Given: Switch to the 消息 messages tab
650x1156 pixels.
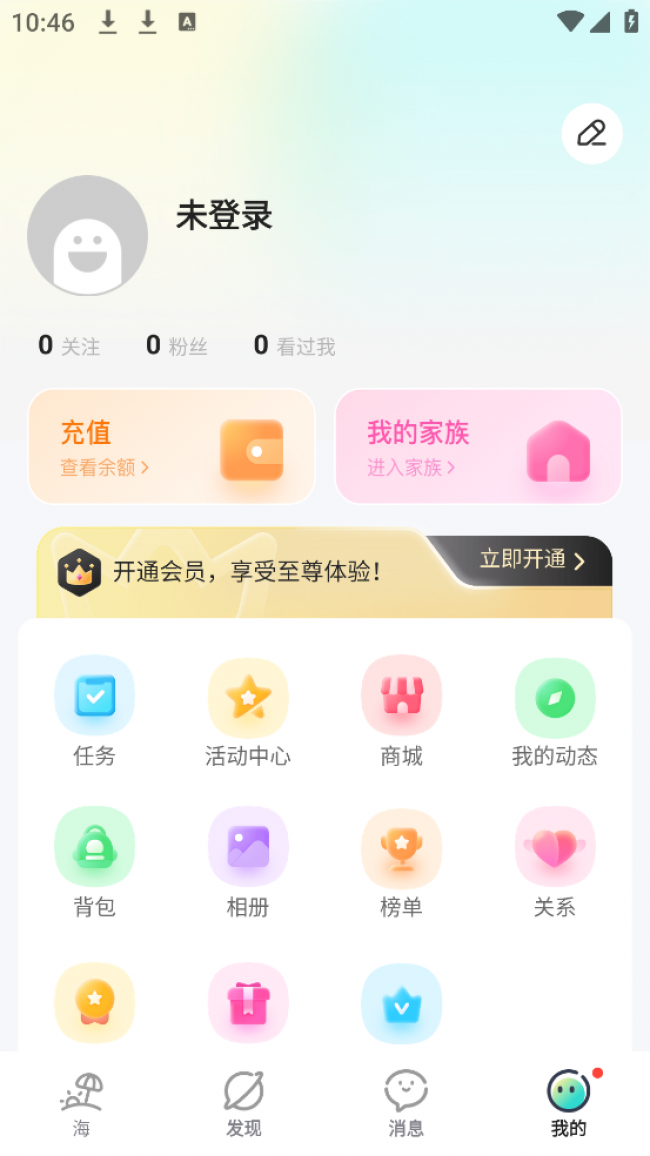Looking at the screenshot, I should coord(406,1104).
